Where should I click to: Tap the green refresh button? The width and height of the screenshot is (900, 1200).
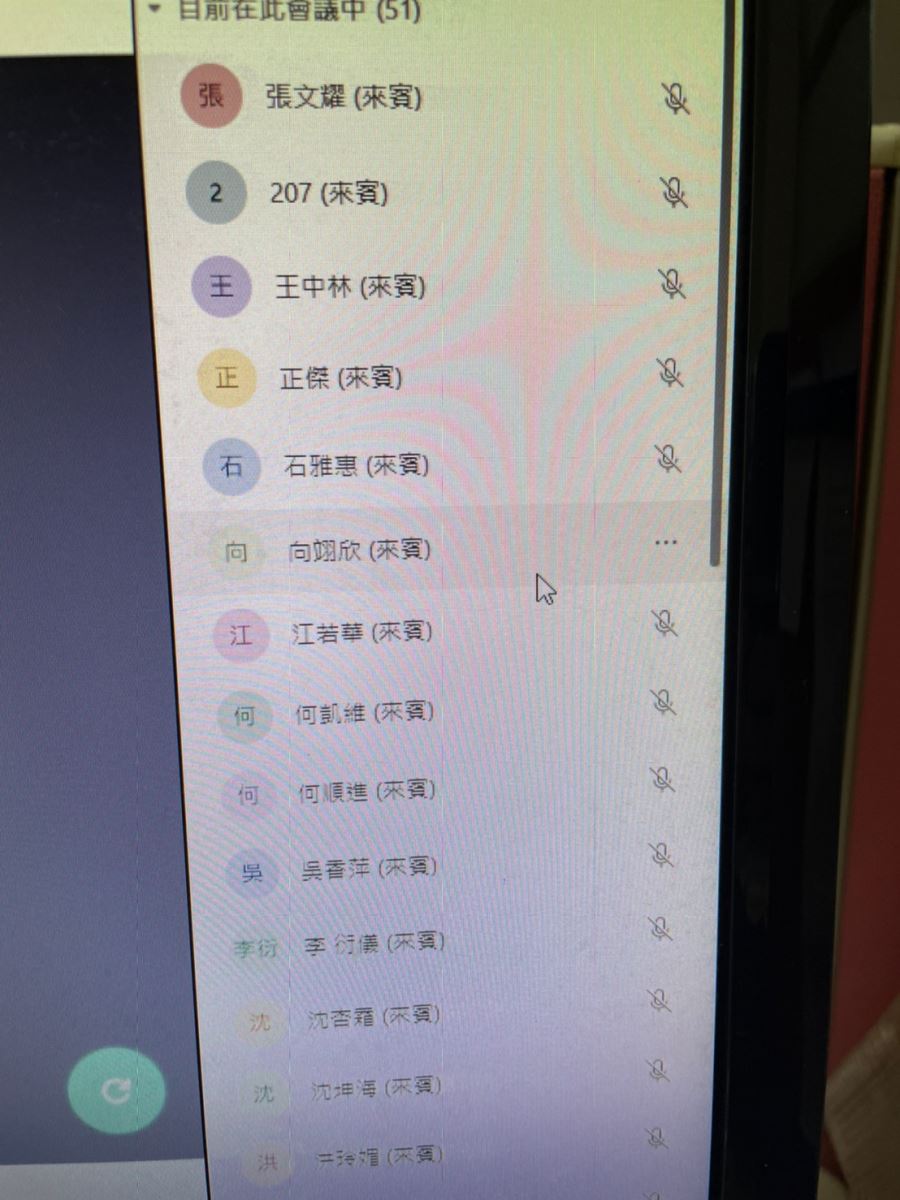116,1090
